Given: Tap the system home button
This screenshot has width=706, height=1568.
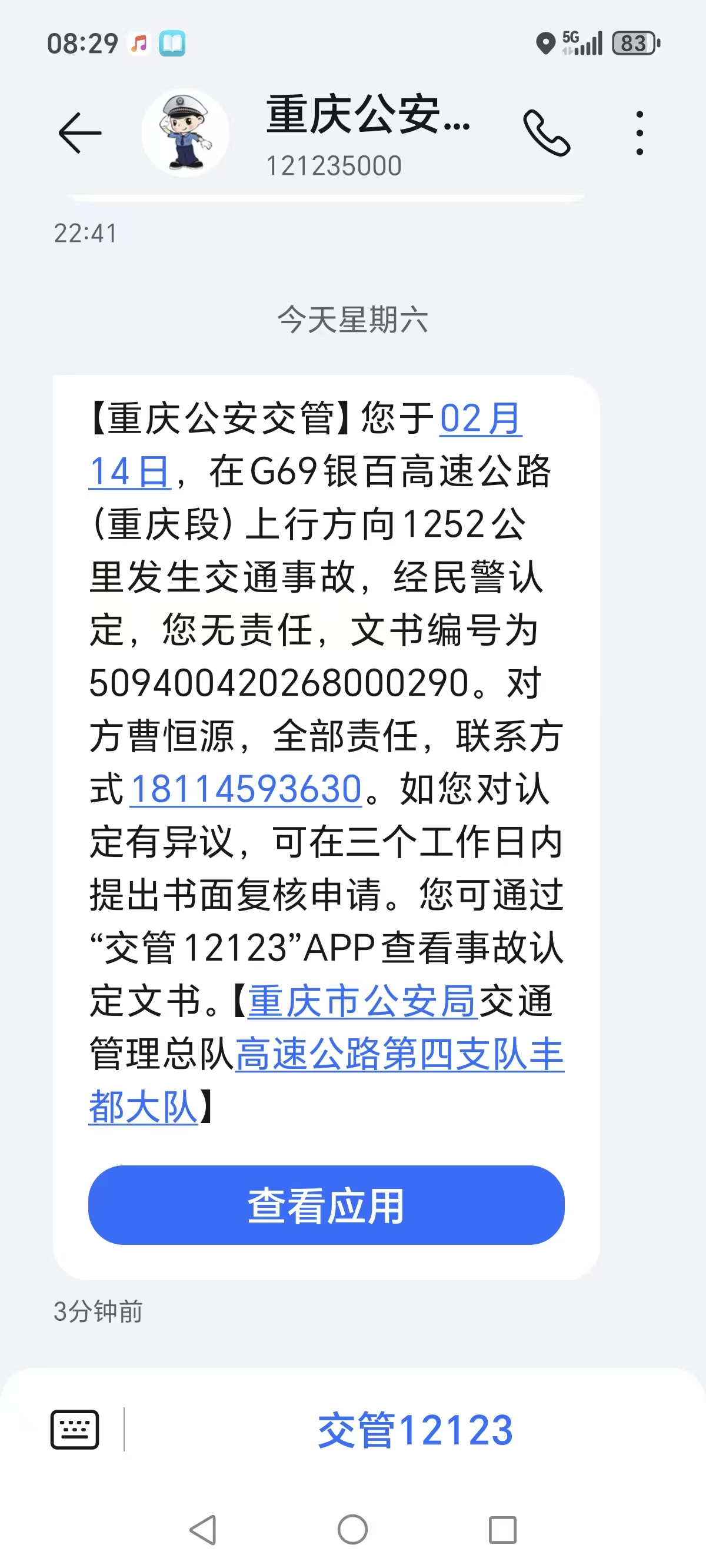Looking at the screenshot, I should [352, 1530].
